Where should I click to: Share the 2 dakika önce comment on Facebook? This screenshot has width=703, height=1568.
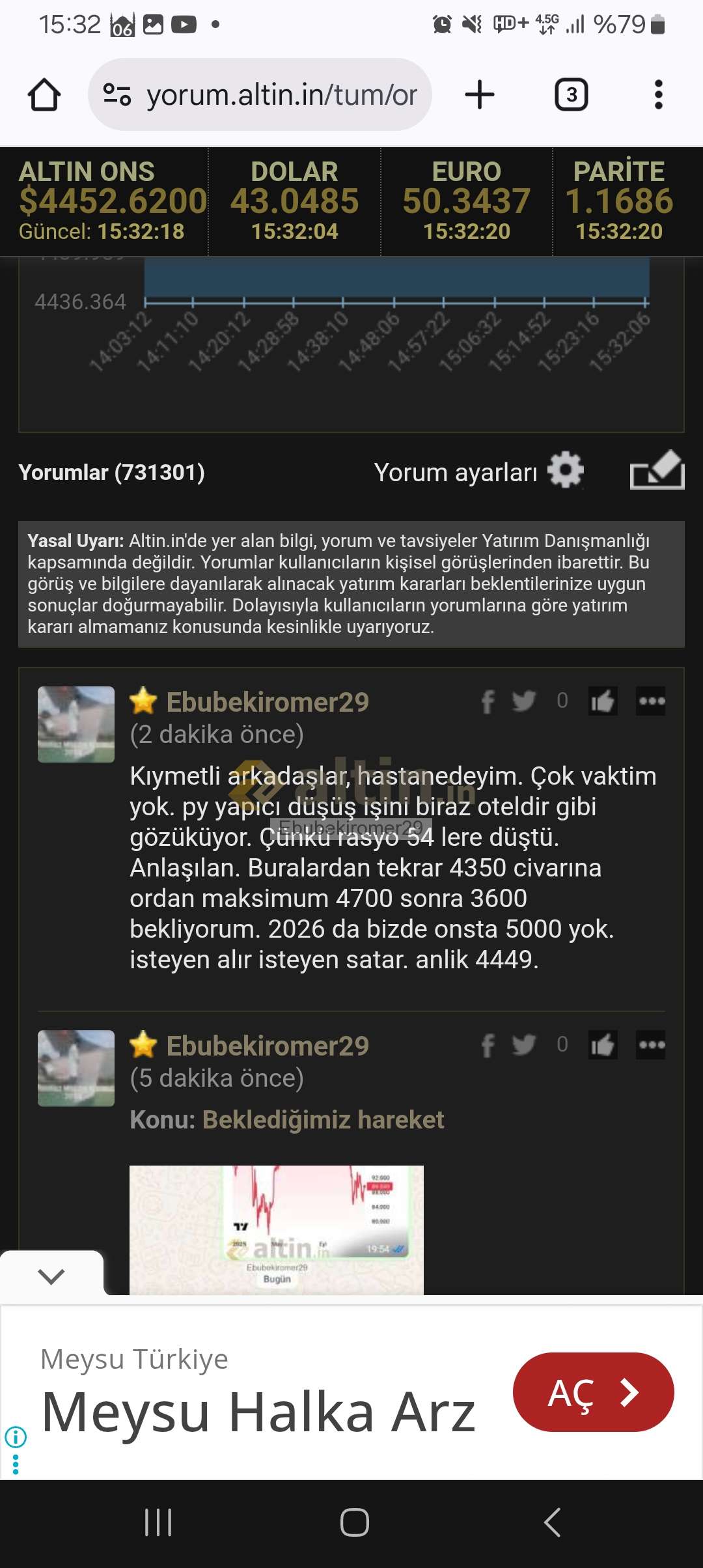coord(488,701)
